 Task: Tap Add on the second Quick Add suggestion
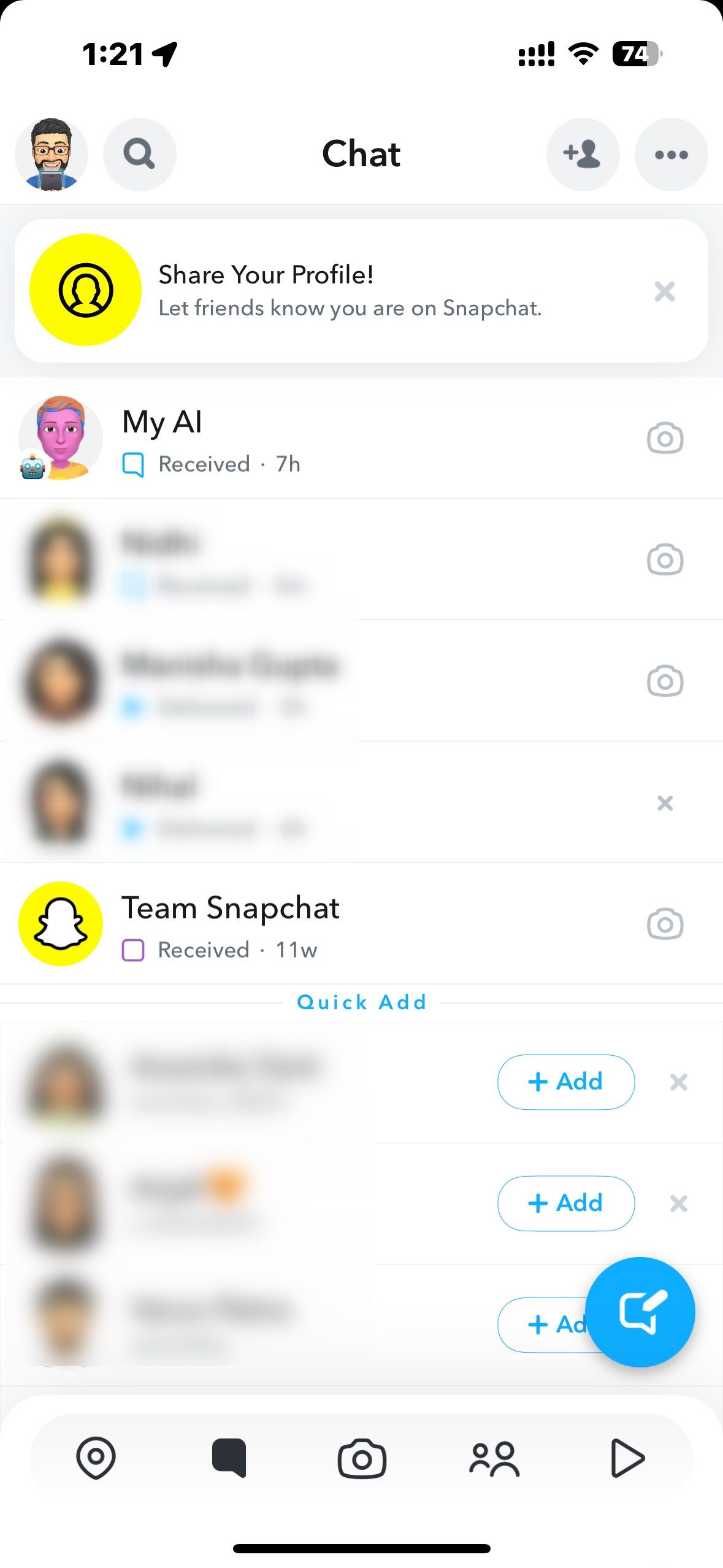[x=565, y=1203]
